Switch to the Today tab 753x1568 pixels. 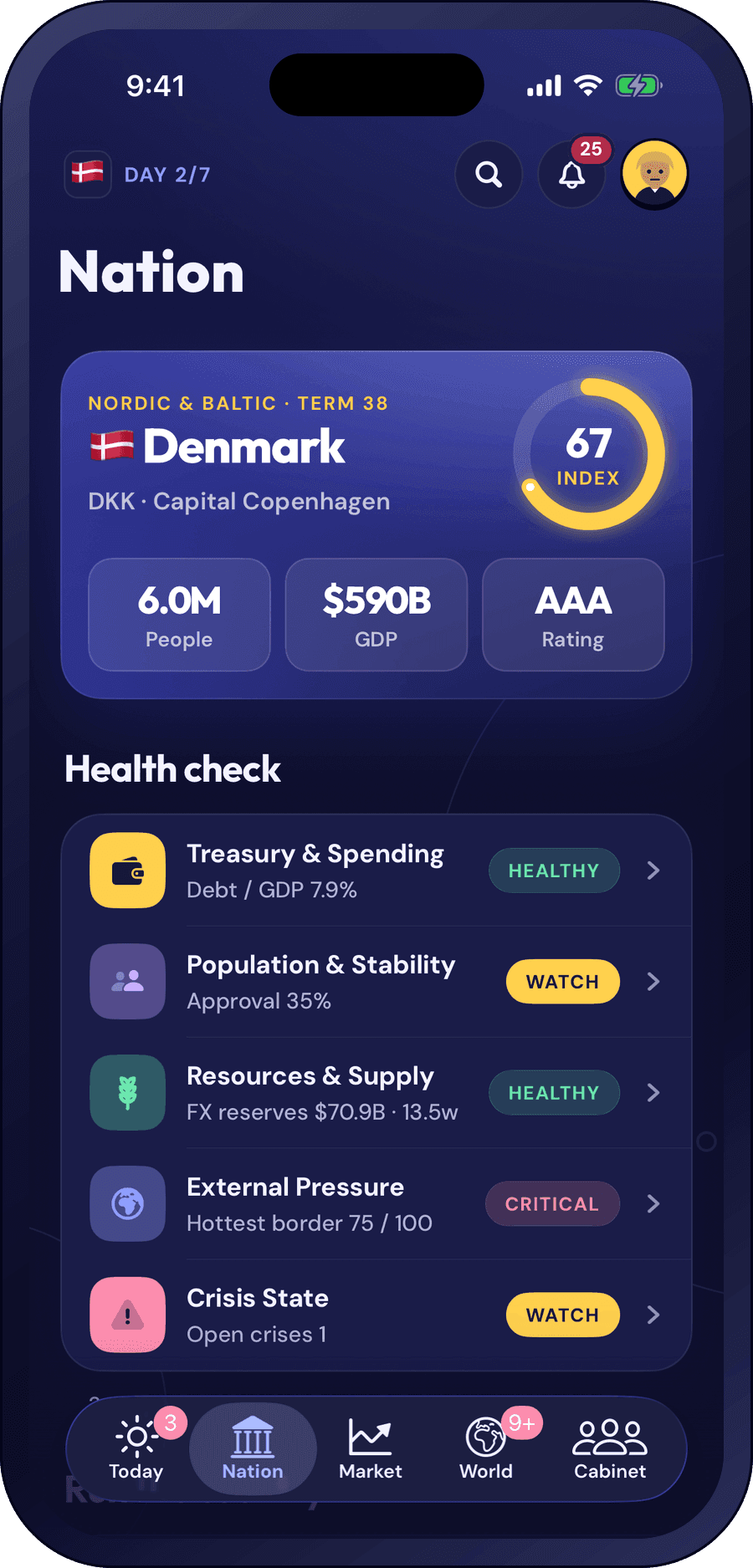click(x=136, y=1448)
